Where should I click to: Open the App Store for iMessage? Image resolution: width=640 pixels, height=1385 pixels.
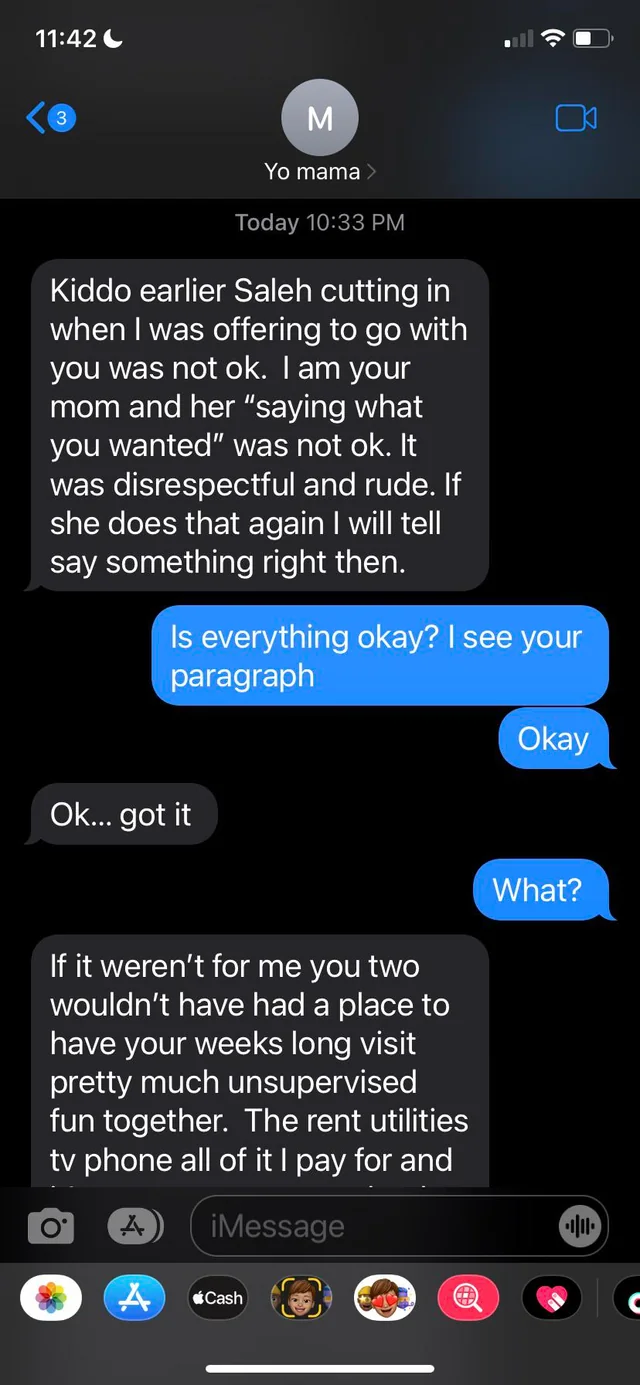tap(134, 1298)
